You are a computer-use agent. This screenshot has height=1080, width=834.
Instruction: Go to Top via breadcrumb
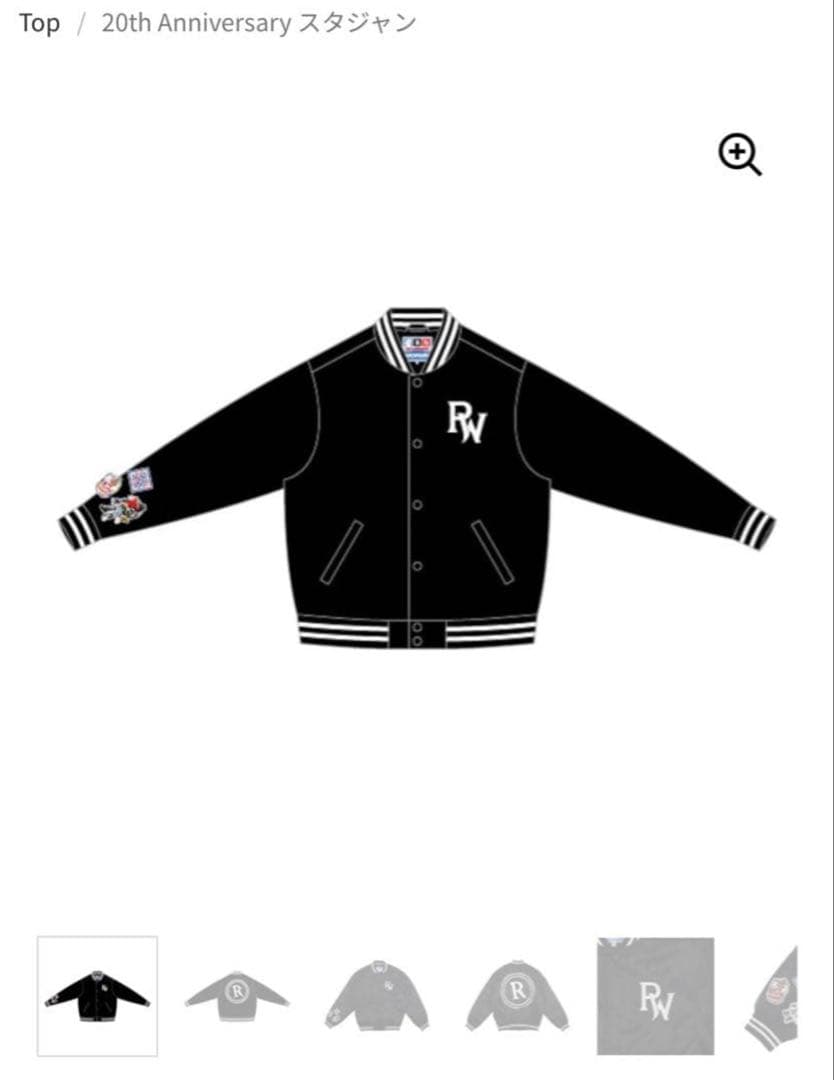[39, 23]
